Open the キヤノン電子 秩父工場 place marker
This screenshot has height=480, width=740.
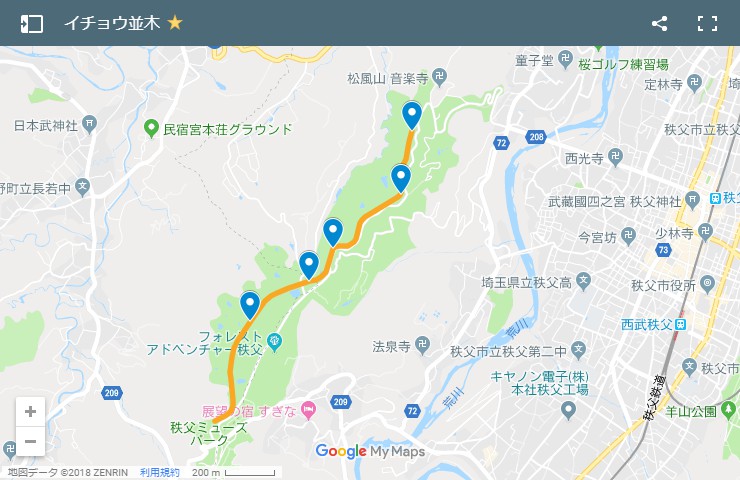(x=570, y=409)
